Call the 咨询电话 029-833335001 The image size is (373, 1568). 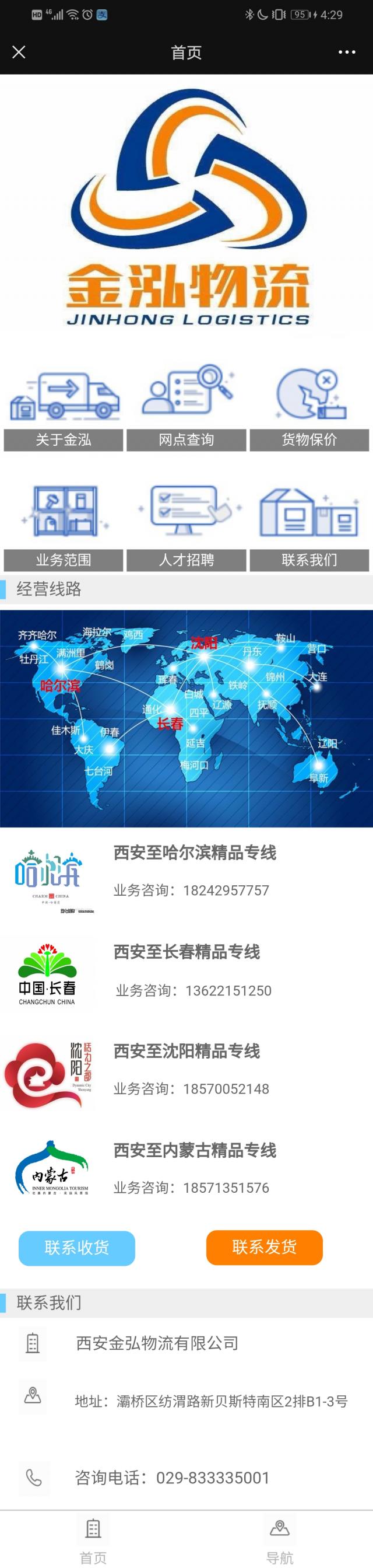(x=172, y=1478)
